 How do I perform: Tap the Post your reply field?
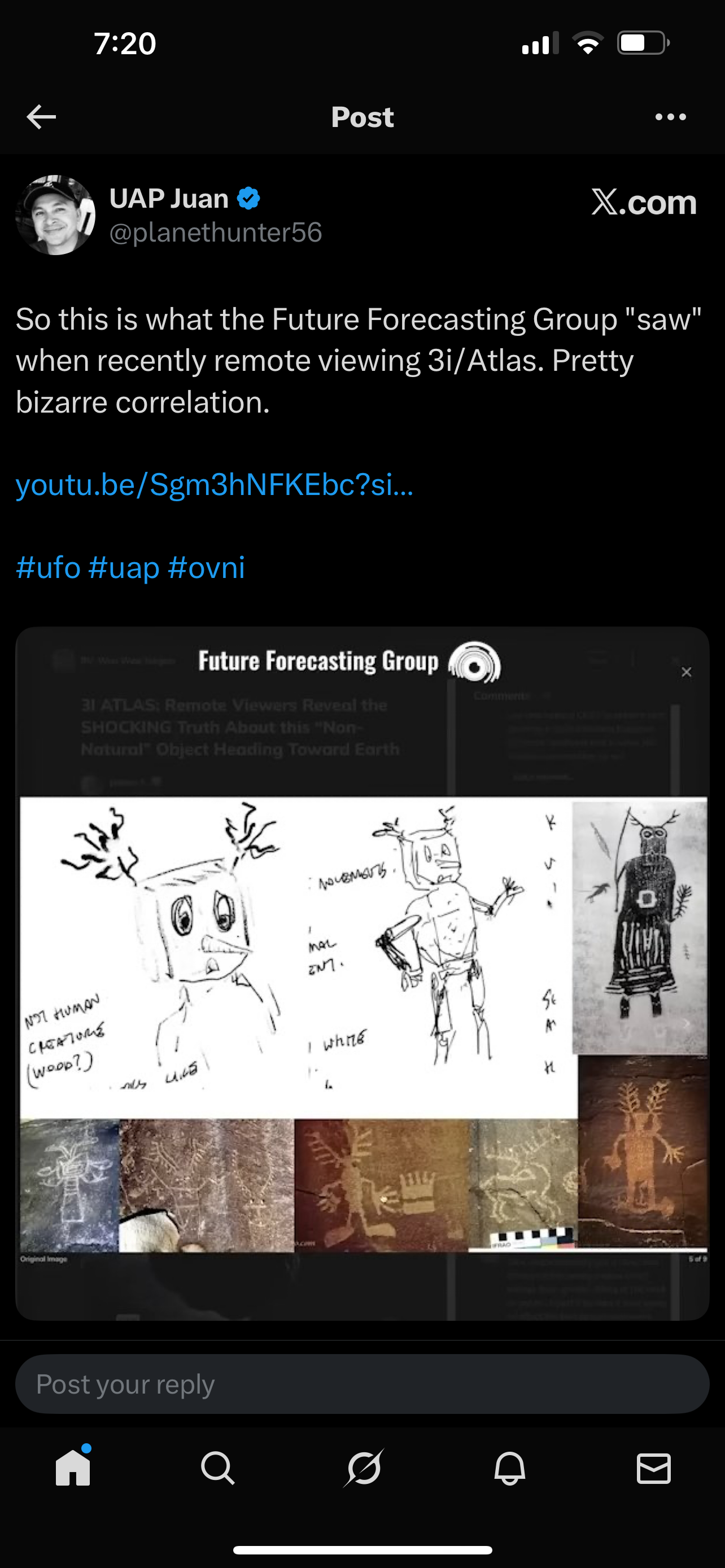pyautogui.click(x=363, y=1384)
